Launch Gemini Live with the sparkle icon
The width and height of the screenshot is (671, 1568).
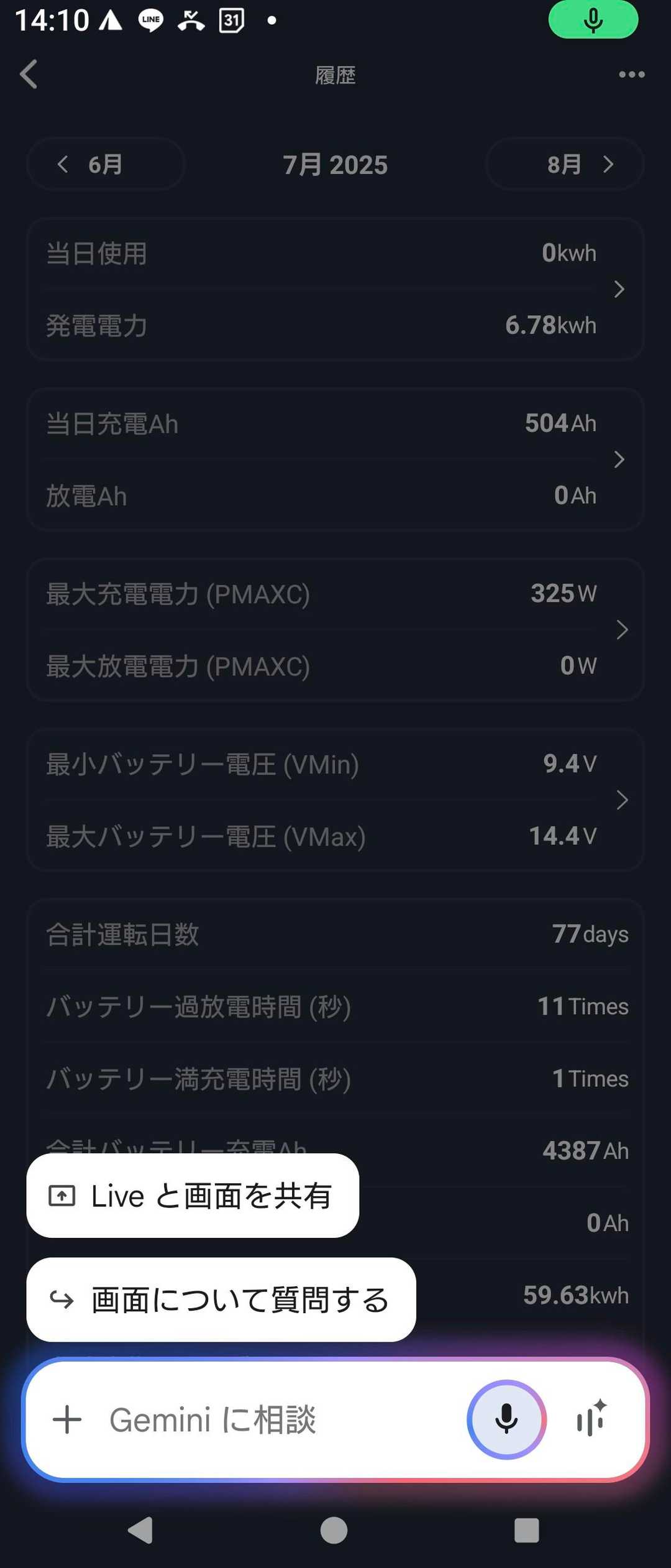(591, 1420)
